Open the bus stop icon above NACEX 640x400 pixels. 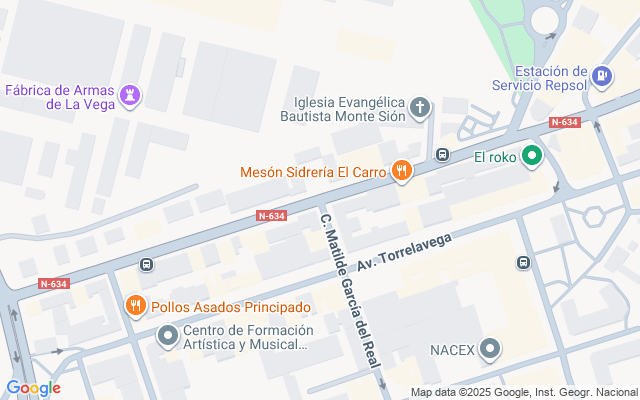[522, 262]
